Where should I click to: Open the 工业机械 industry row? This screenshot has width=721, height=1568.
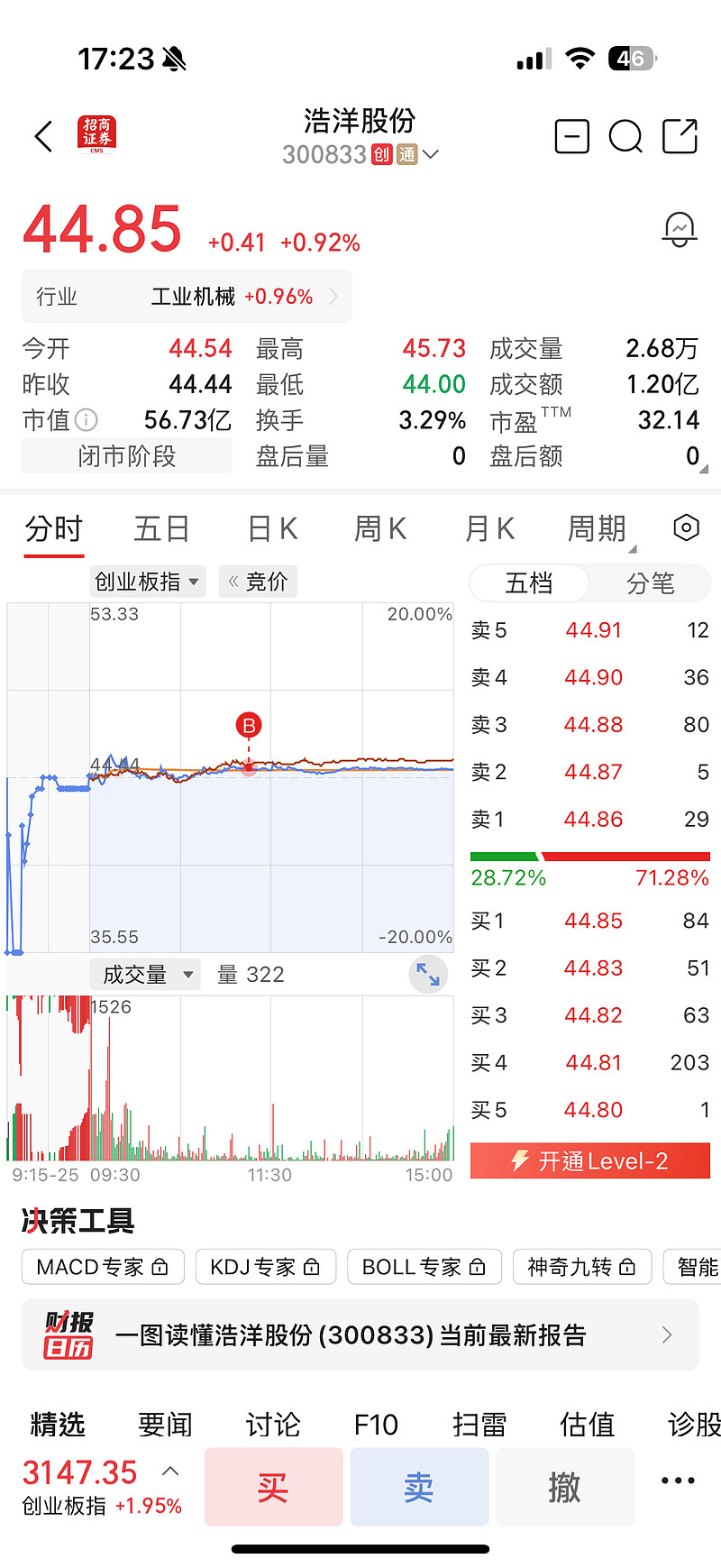pos(187,297)
